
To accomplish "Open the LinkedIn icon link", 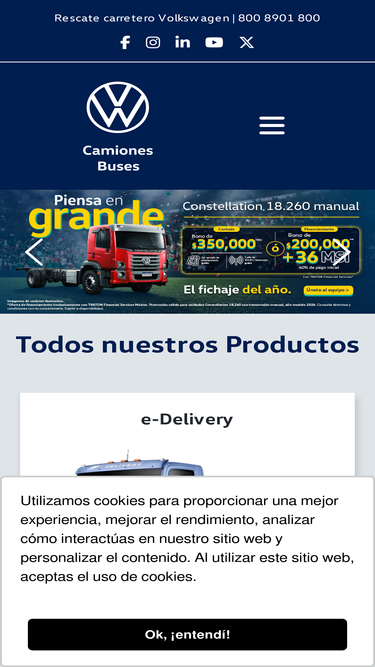I will (182, 43).
